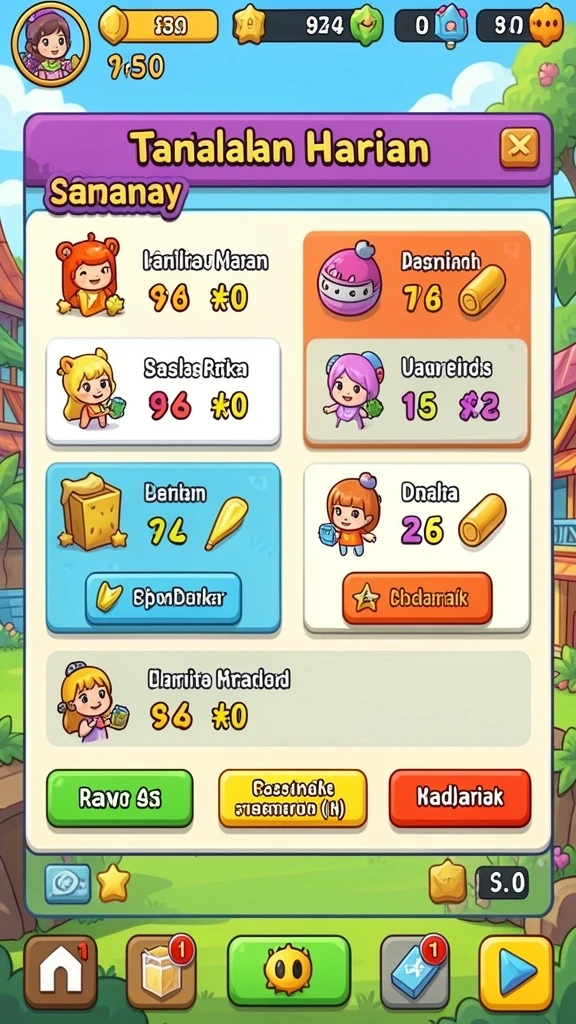Image resolution: width=576 pixels, height=1024 pixels.
Task: Tap the green sun face button
Action: pos(289,970)
